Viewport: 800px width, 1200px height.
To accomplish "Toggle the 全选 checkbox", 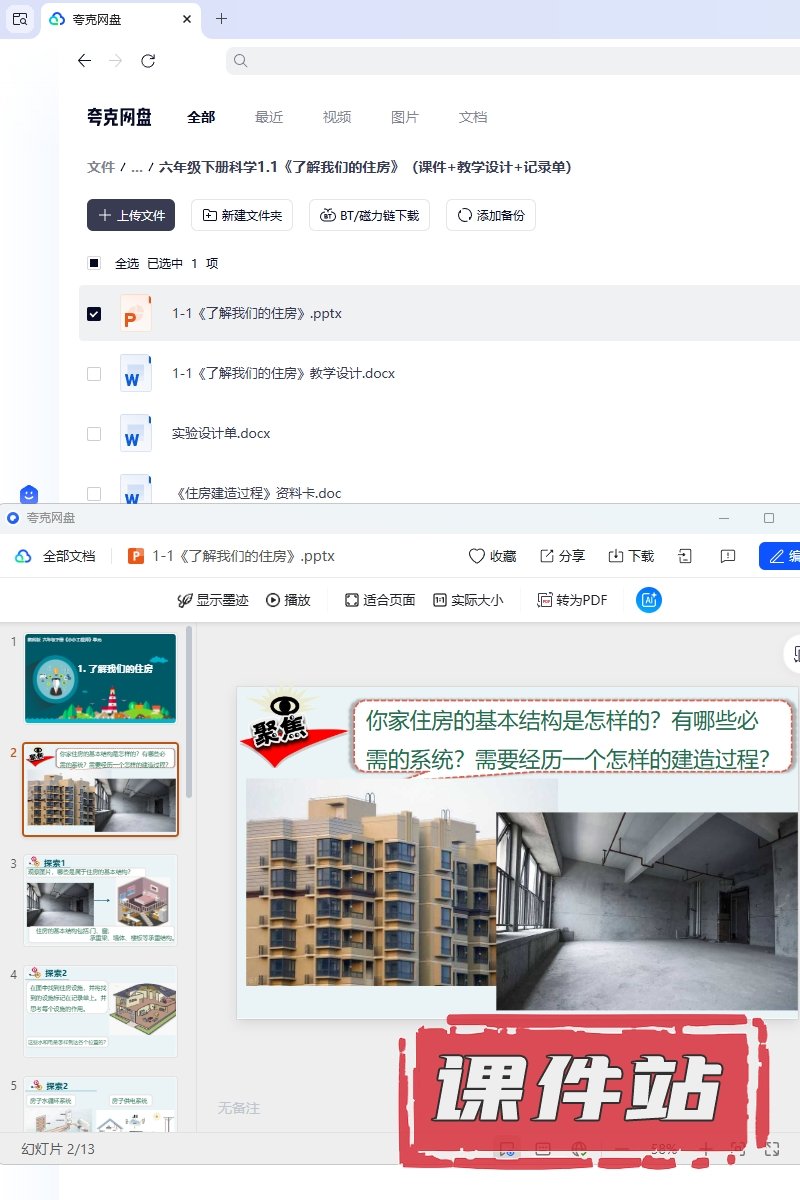I will pyautogui.click(x=94, y=263).
